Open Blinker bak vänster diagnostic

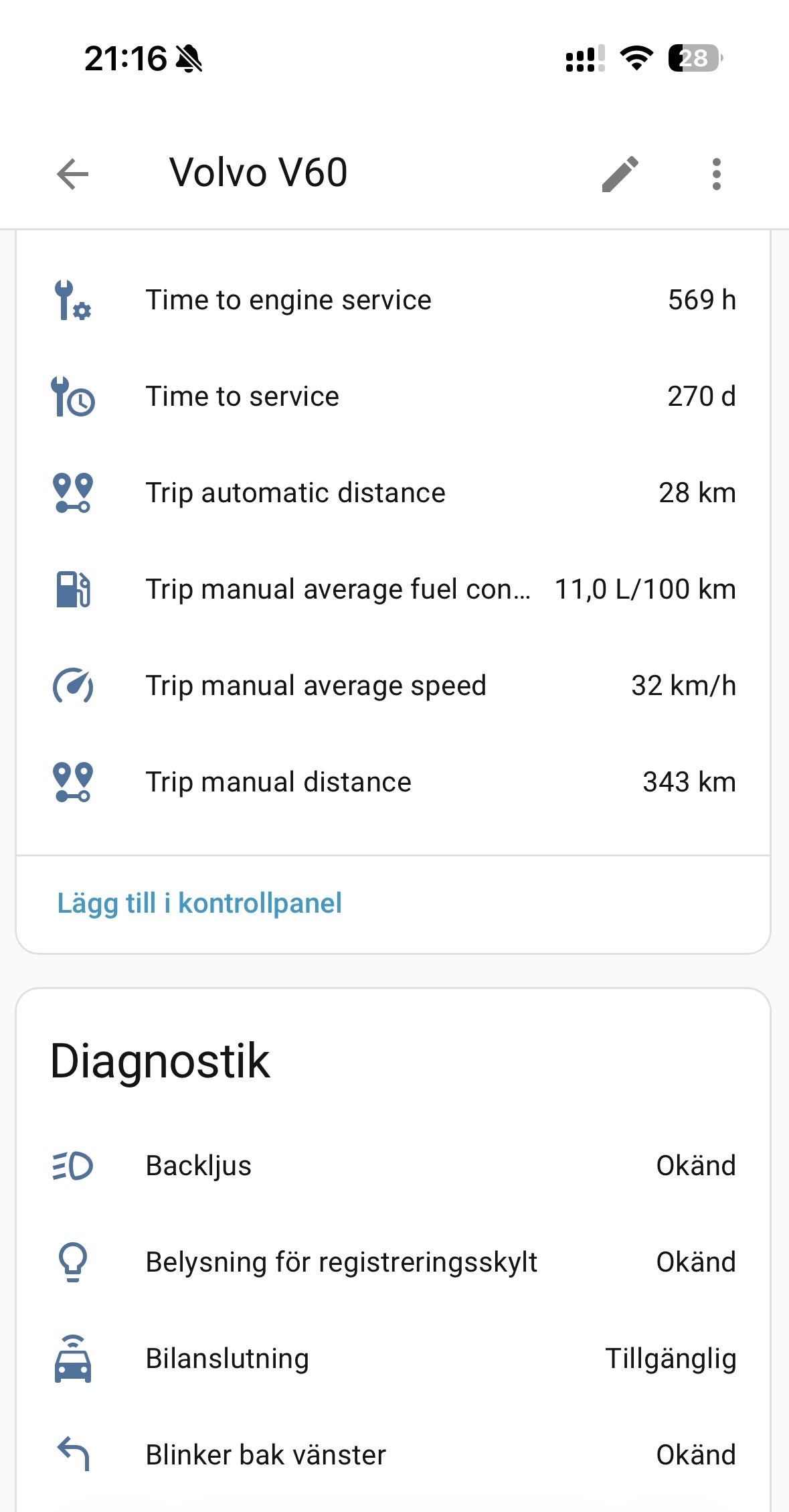(x=393, y=1455)
